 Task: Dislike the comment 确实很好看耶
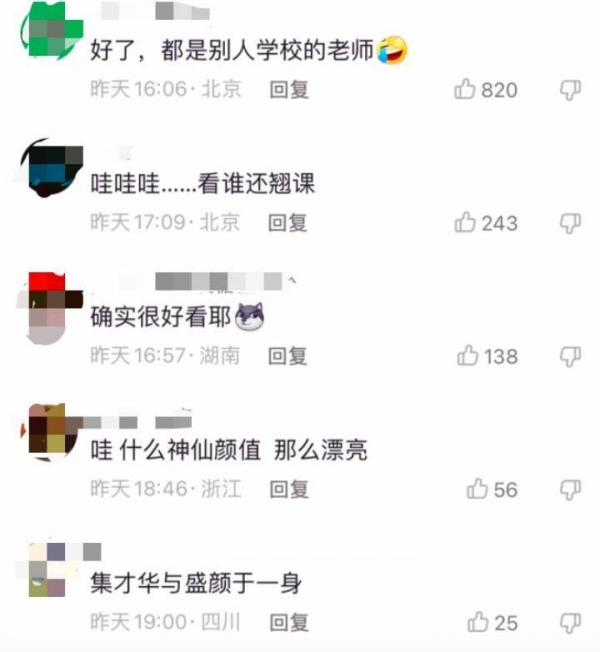click(570, 355)
